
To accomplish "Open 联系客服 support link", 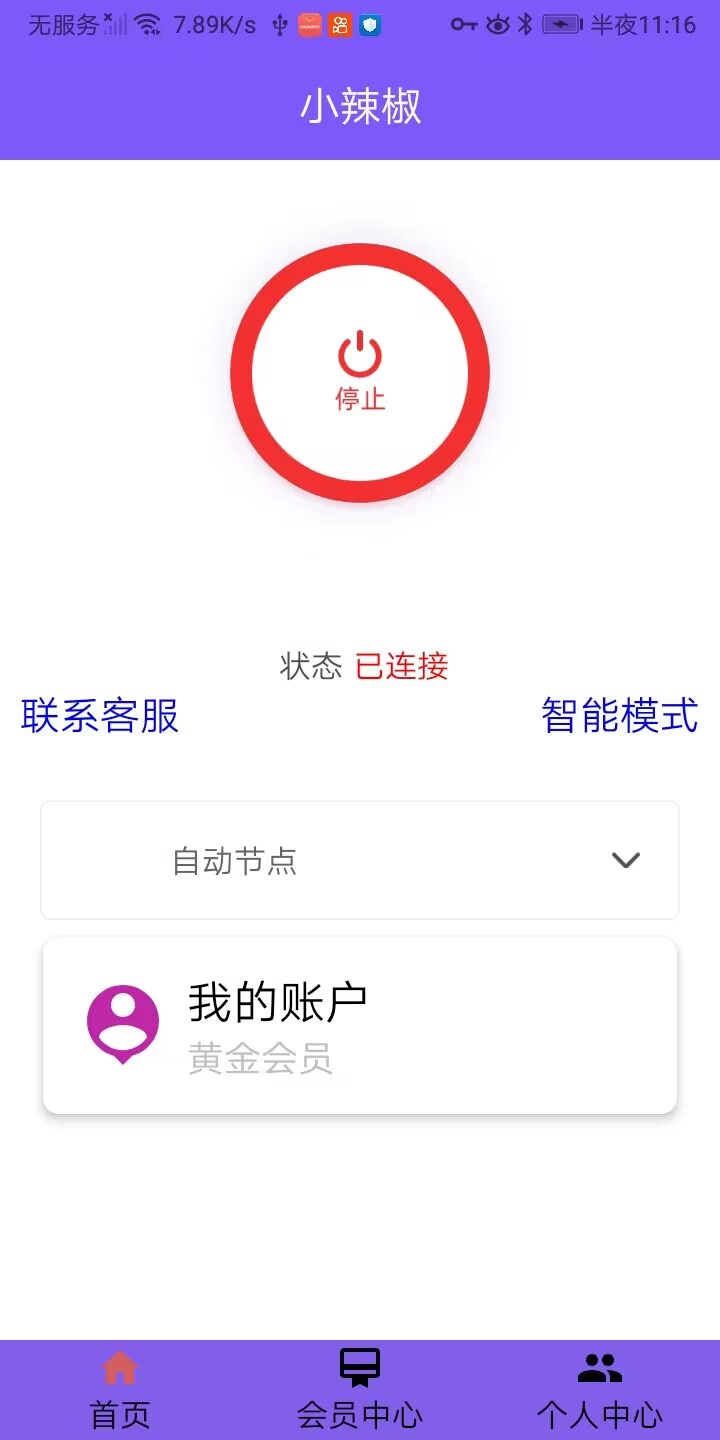I will [100, 716].
